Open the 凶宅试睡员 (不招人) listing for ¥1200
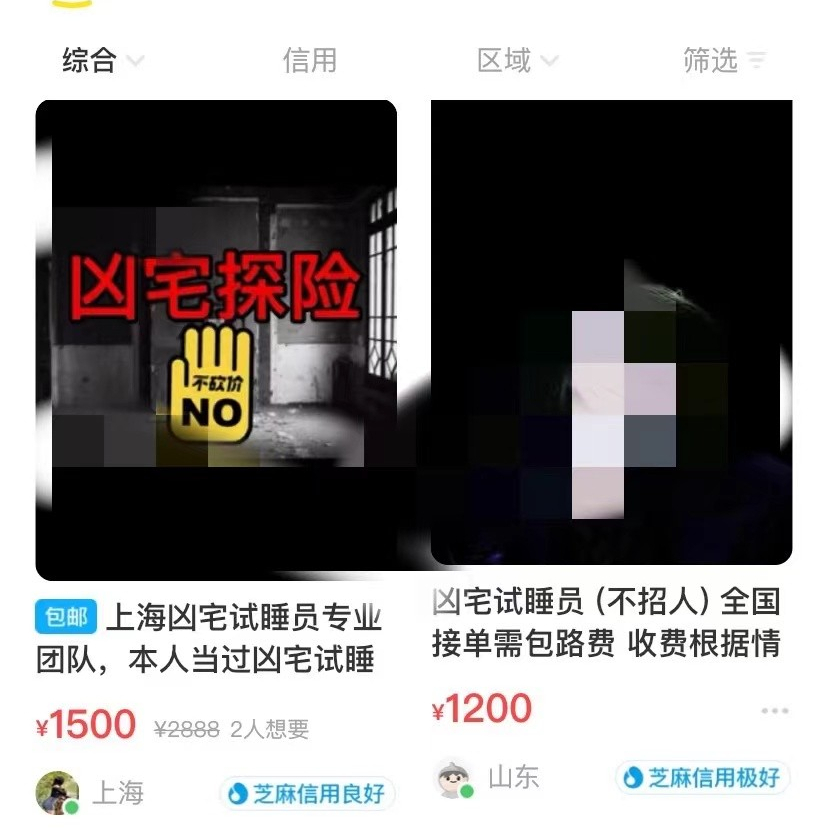828x828 pixels. (x=611, y=332)
